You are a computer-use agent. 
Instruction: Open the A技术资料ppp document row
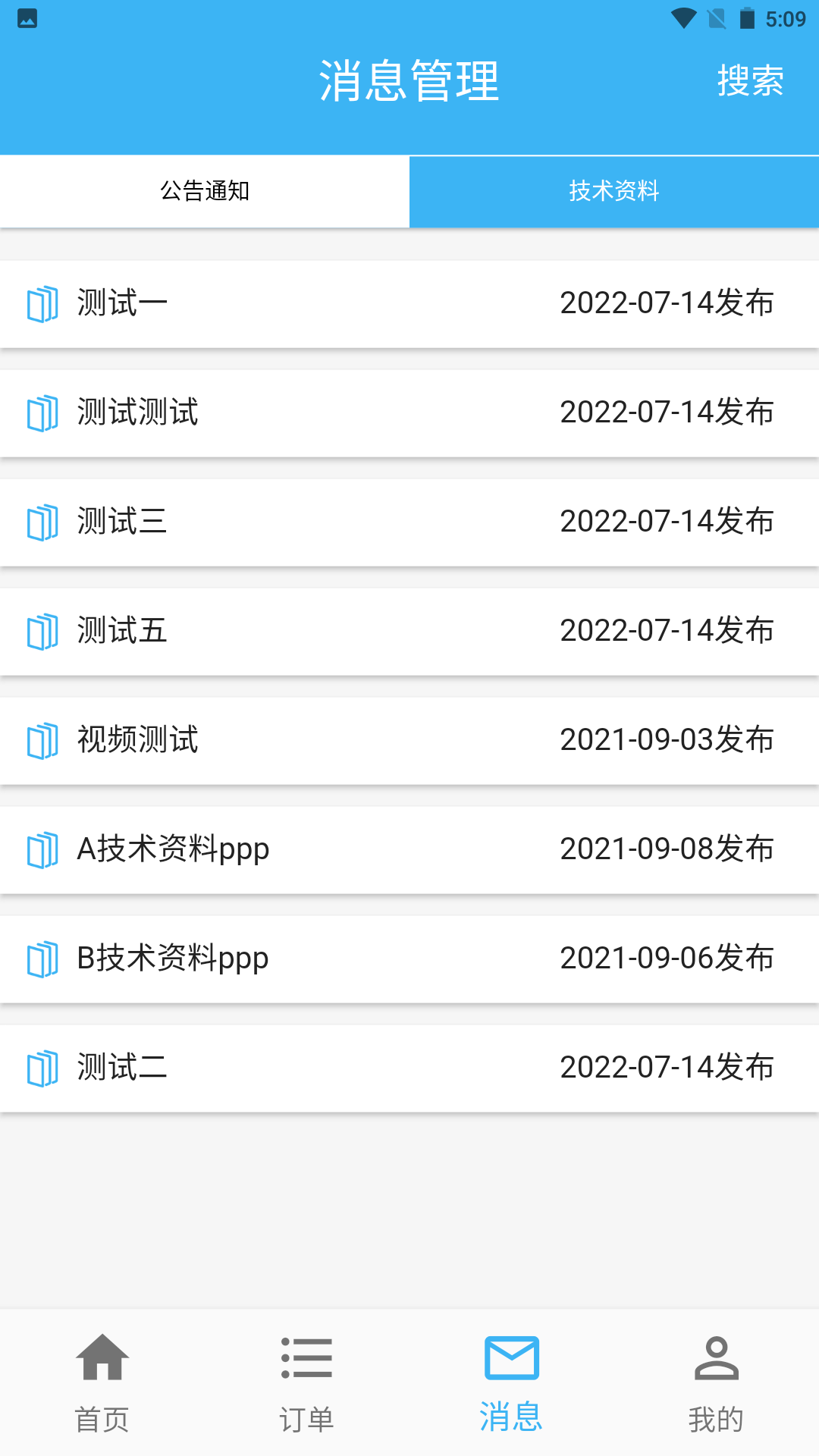(x=303, y=850)
